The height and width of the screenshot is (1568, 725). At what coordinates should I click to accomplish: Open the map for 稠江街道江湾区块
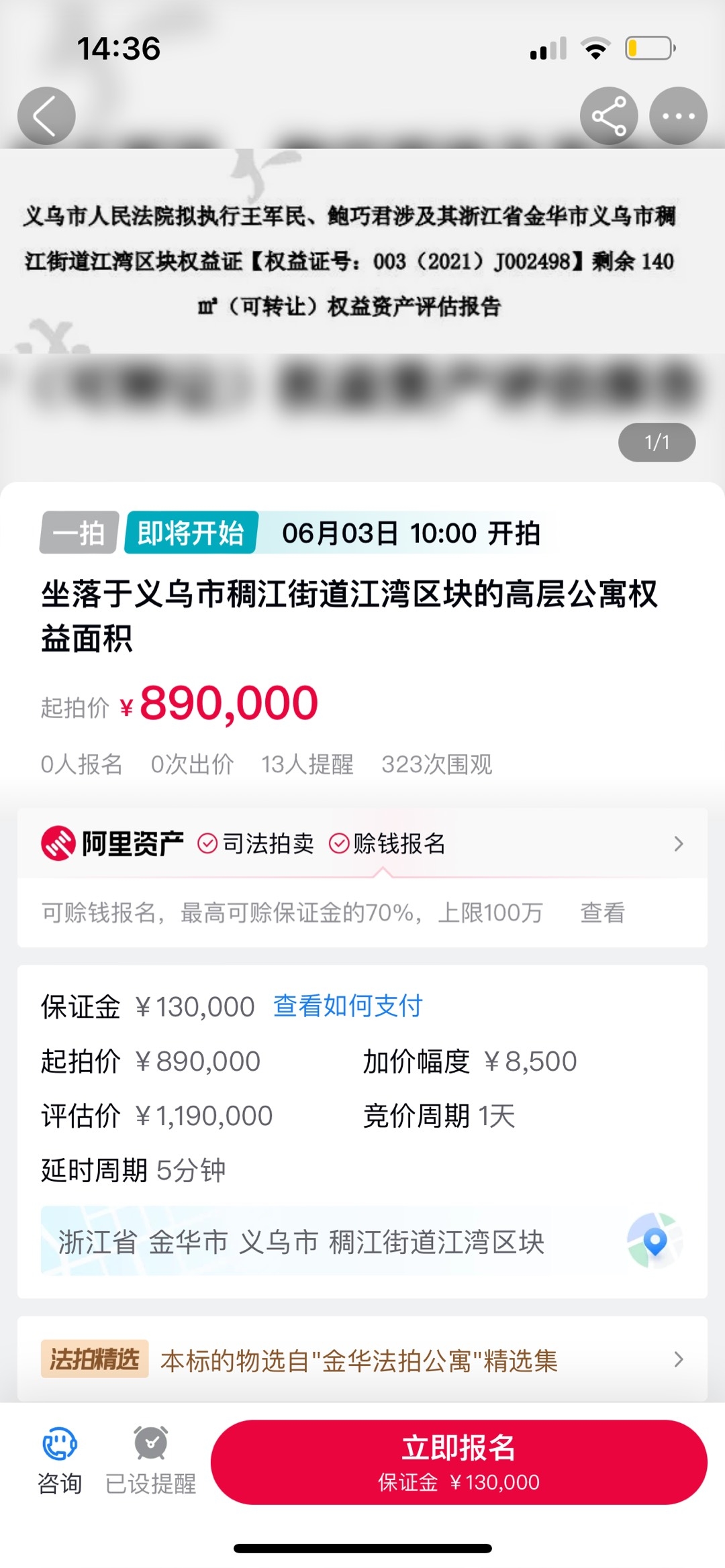(x=655, y=1241)
